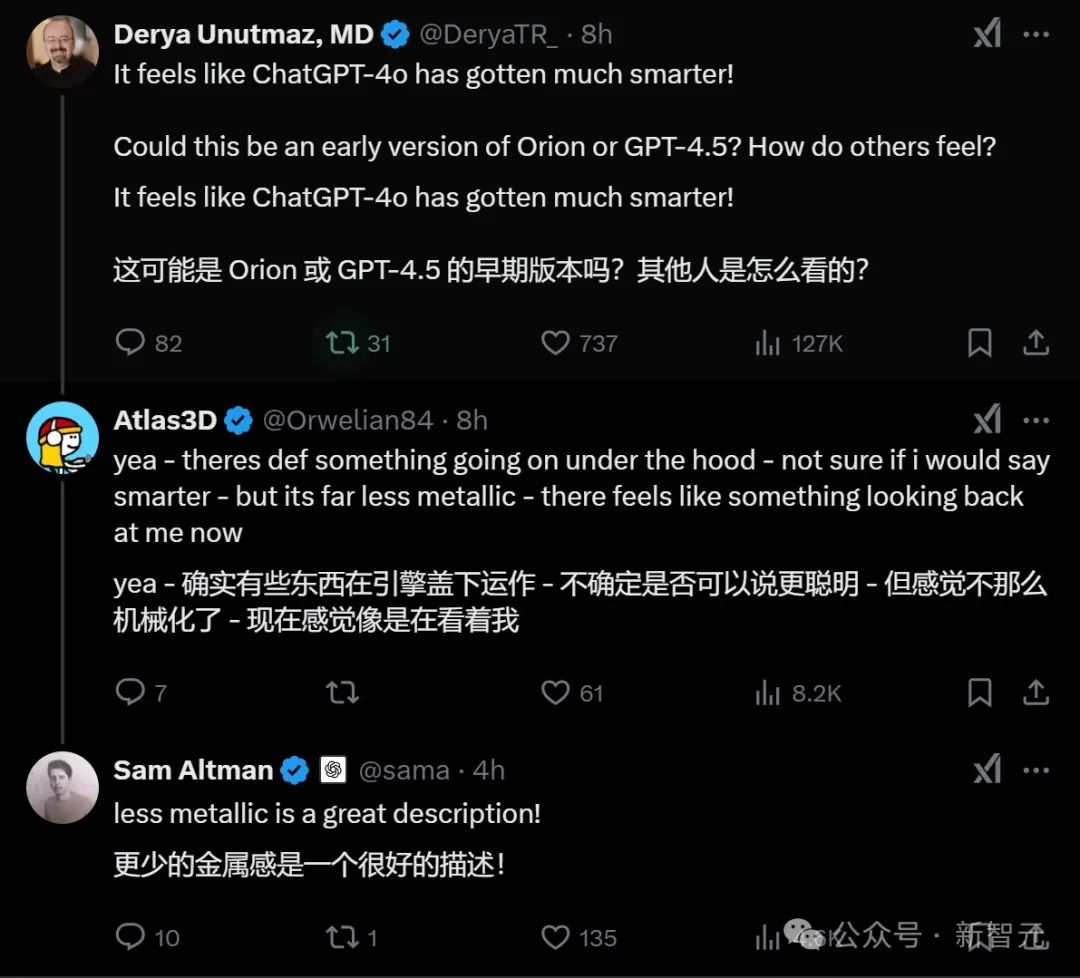1080x978 pixels.
Task: Share Atlas3D's tweet
Action: pos(1036,692)
